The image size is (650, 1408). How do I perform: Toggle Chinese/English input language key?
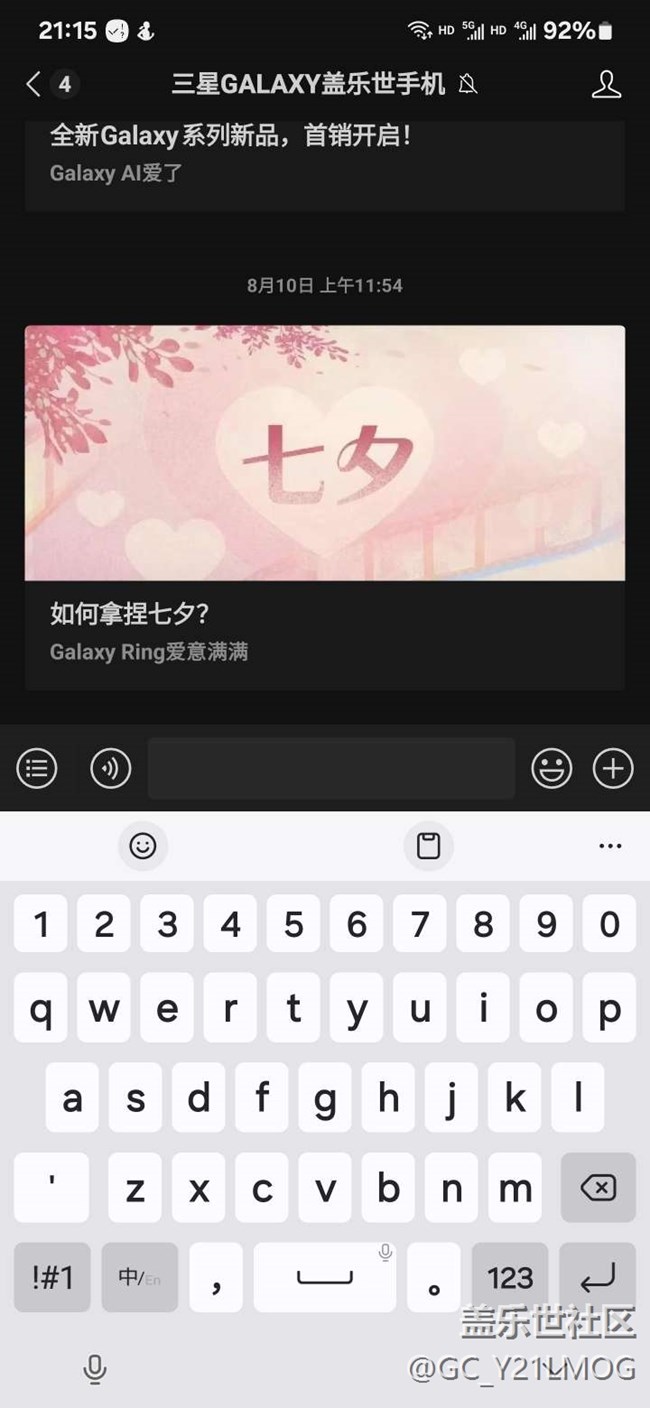(139, 1277)
